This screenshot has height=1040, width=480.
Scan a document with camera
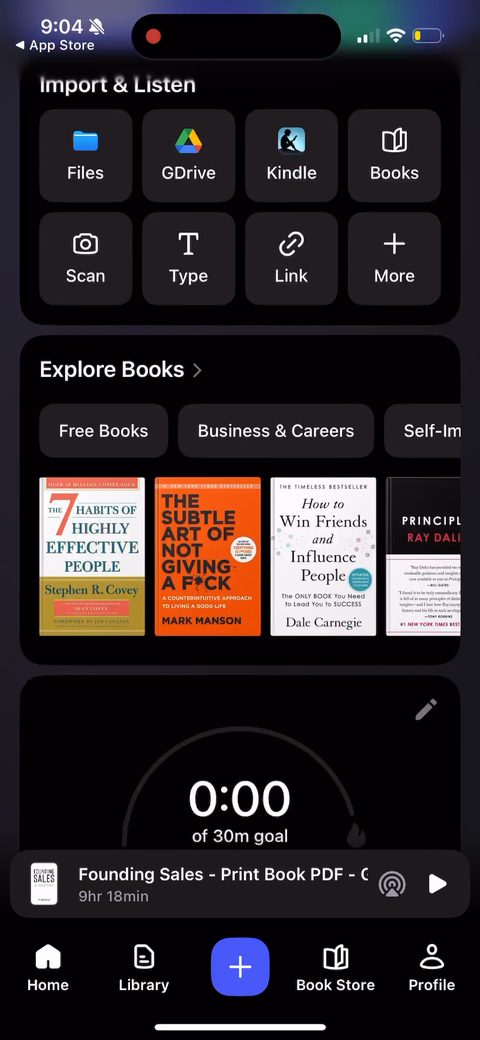[x=86, y=259]
